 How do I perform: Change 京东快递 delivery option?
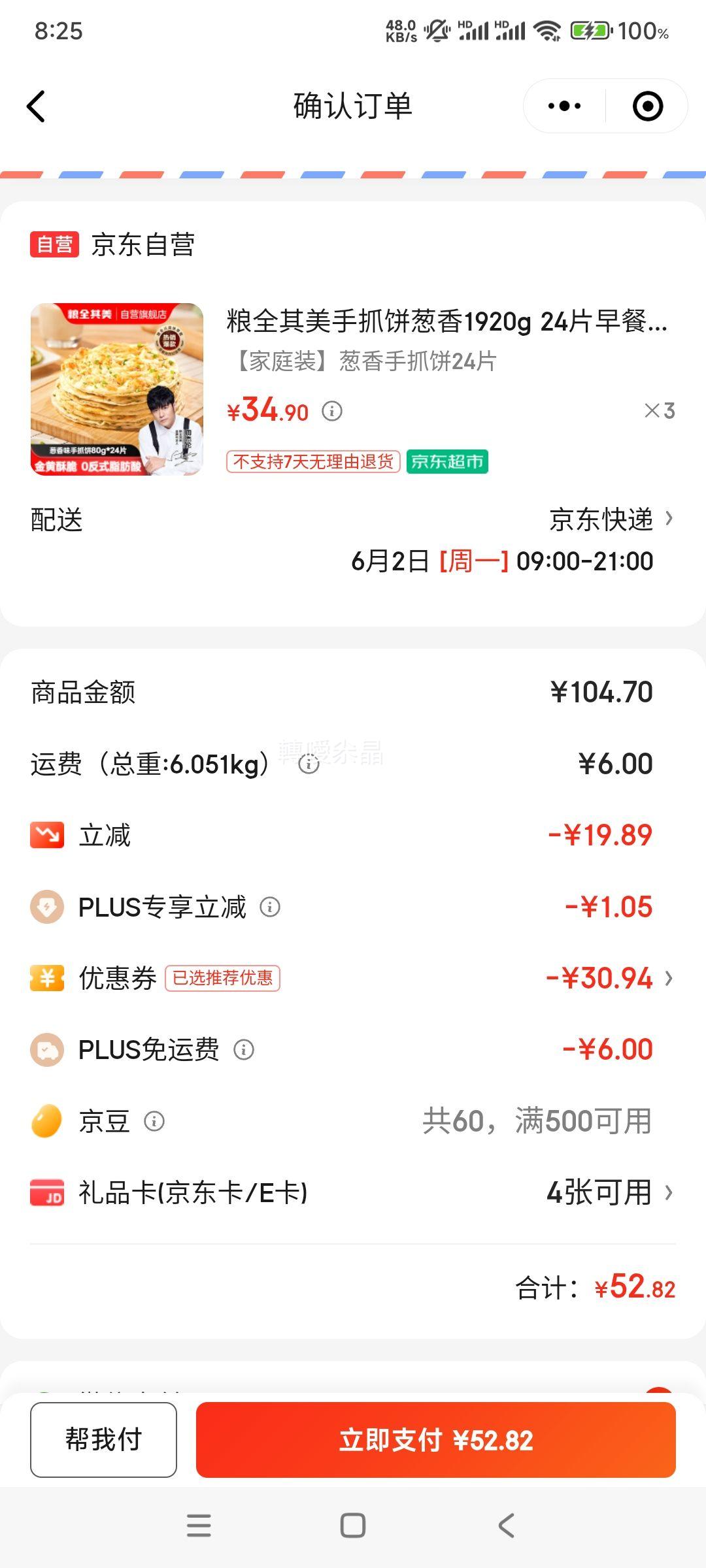[x=611, y=520]
